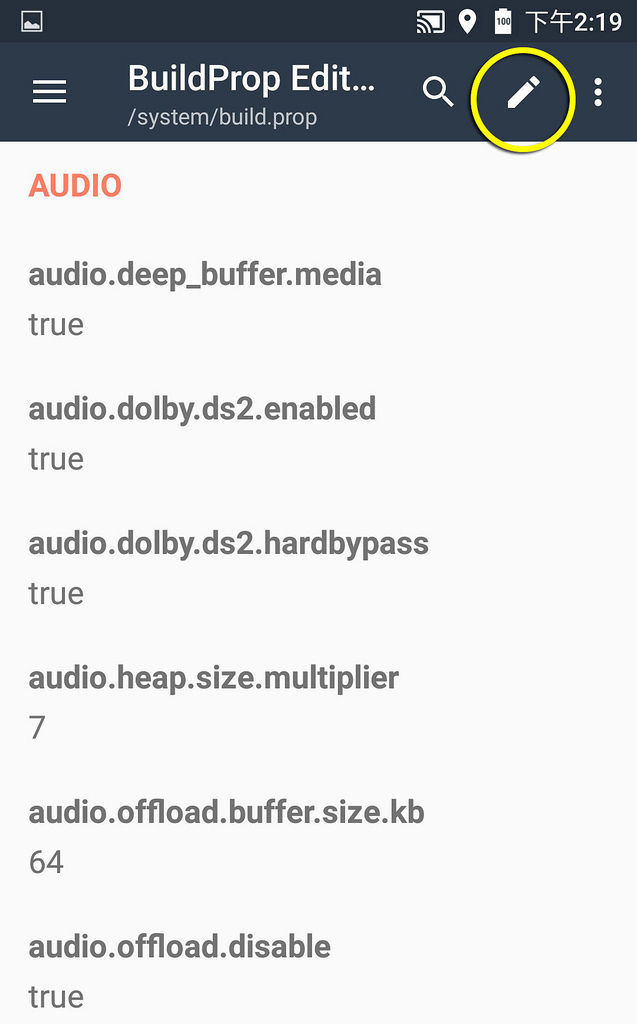
Task: Tap the pencil edit icon
Action: (x=522, y=93)
